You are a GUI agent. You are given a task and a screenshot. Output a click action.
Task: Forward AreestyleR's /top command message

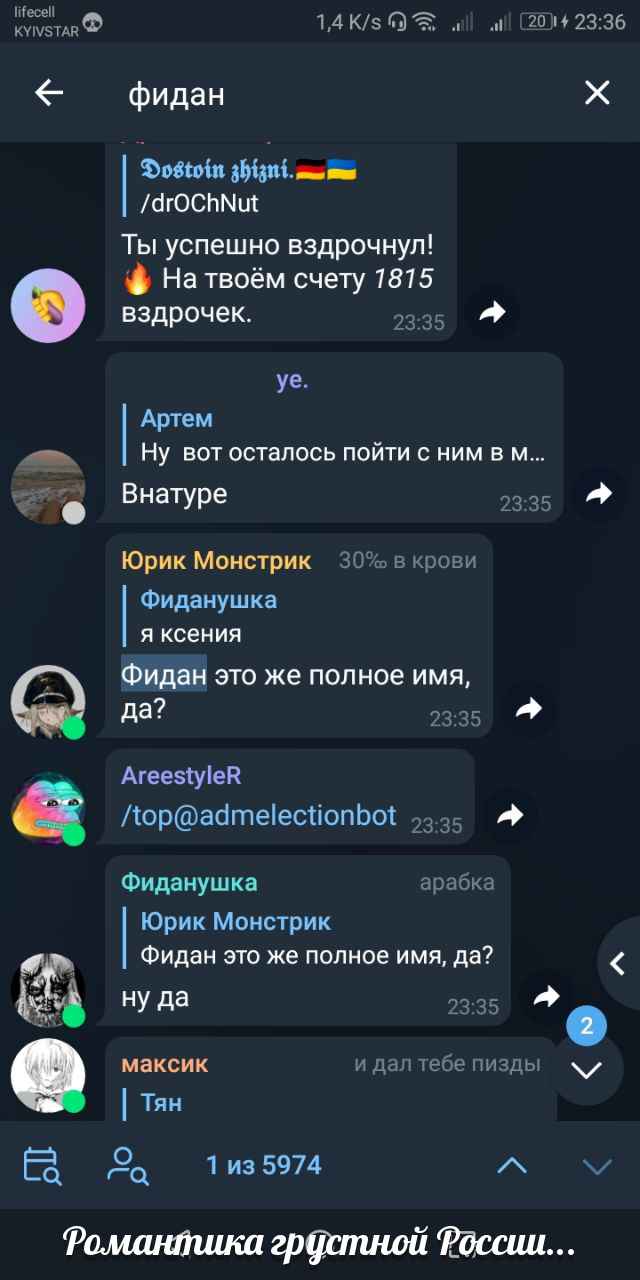point(510,815)
